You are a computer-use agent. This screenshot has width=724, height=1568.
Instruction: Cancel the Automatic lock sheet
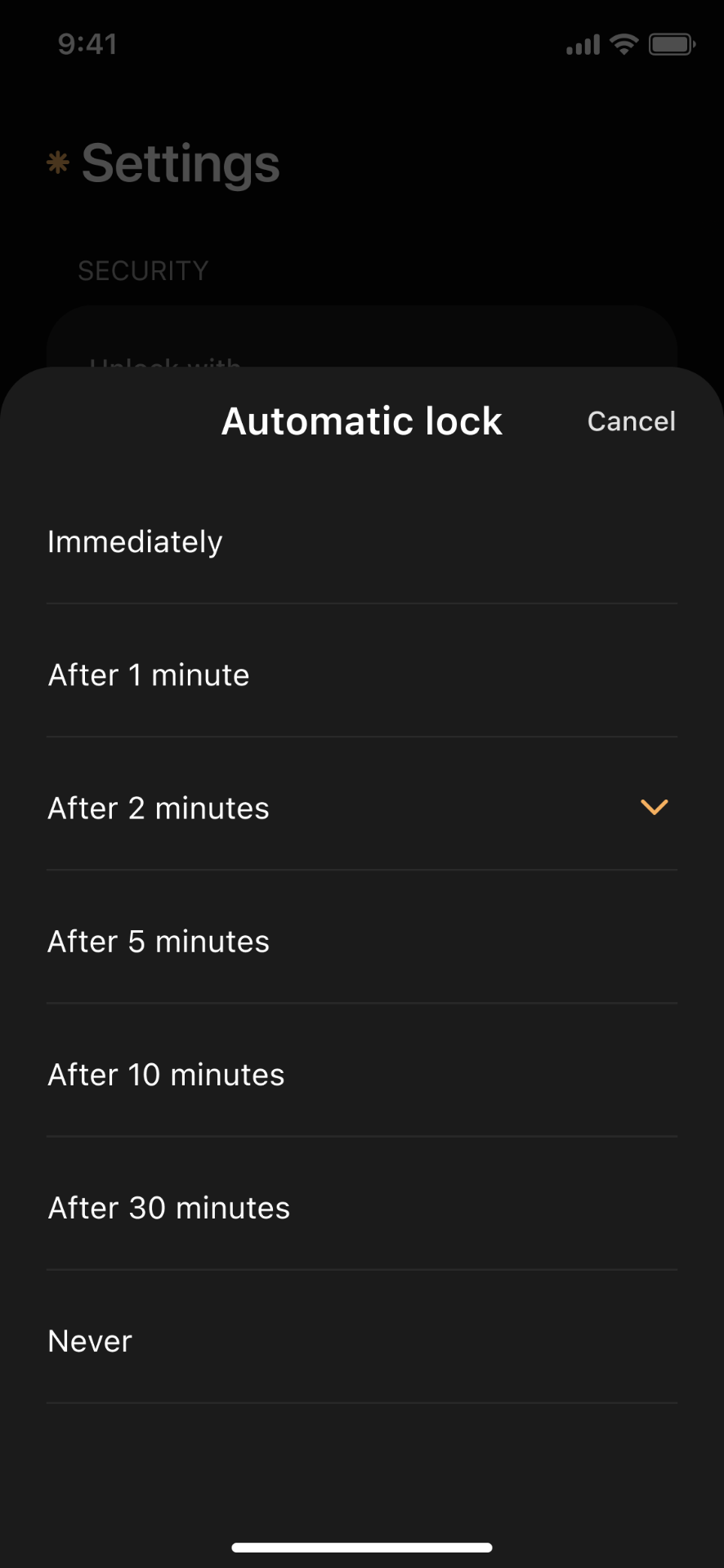click(x=631, y=421)
